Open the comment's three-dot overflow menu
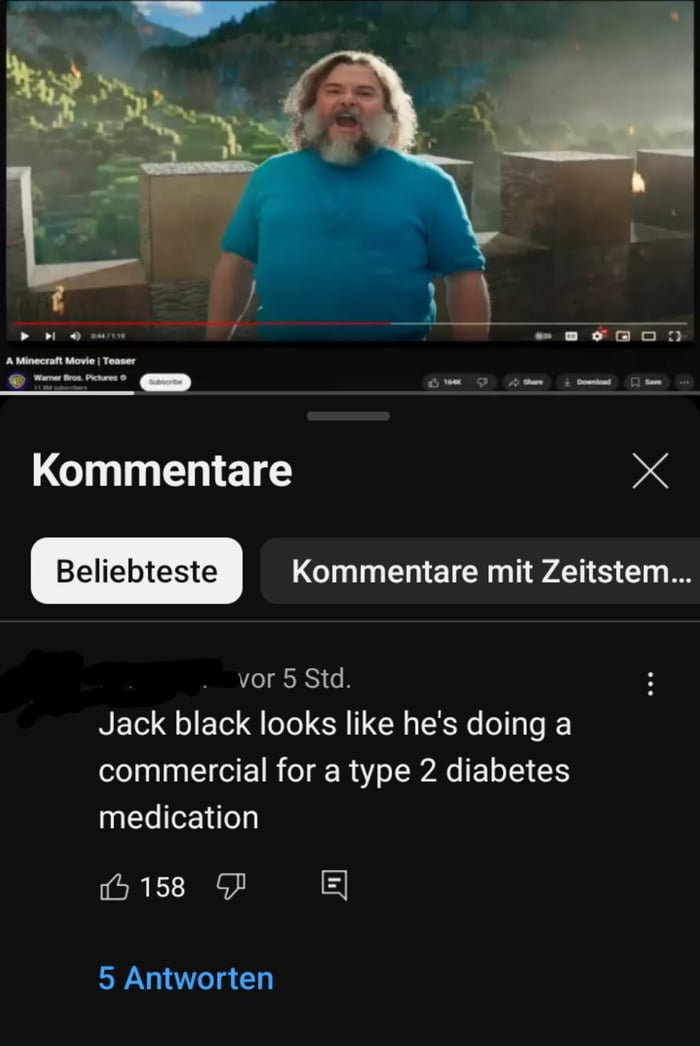The image size is (700, 1046). tap(651, 684)
